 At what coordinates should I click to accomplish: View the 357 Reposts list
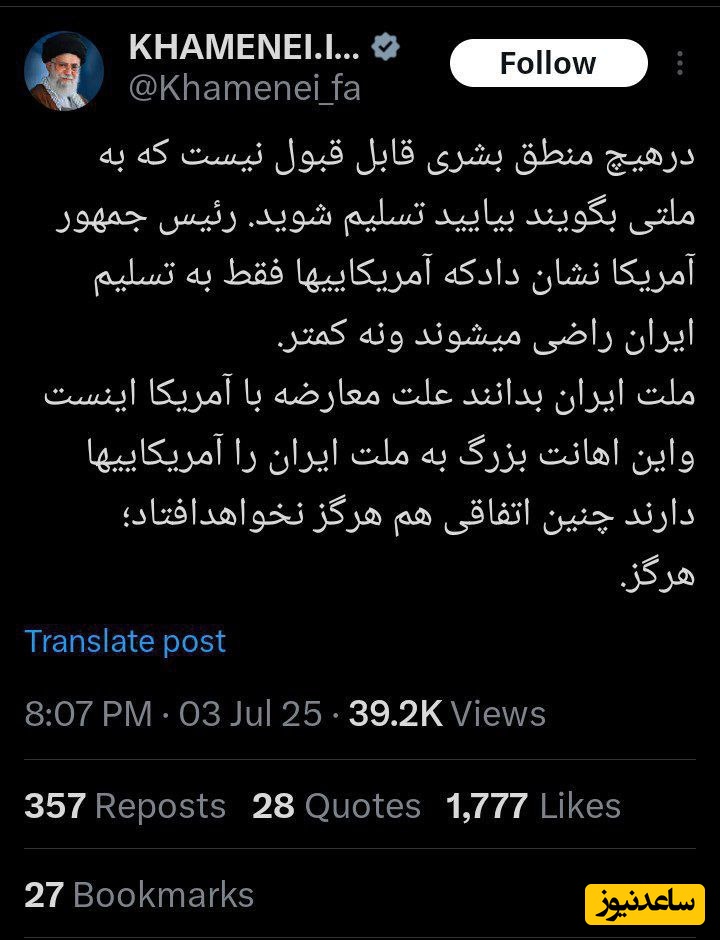click(125, 806)
